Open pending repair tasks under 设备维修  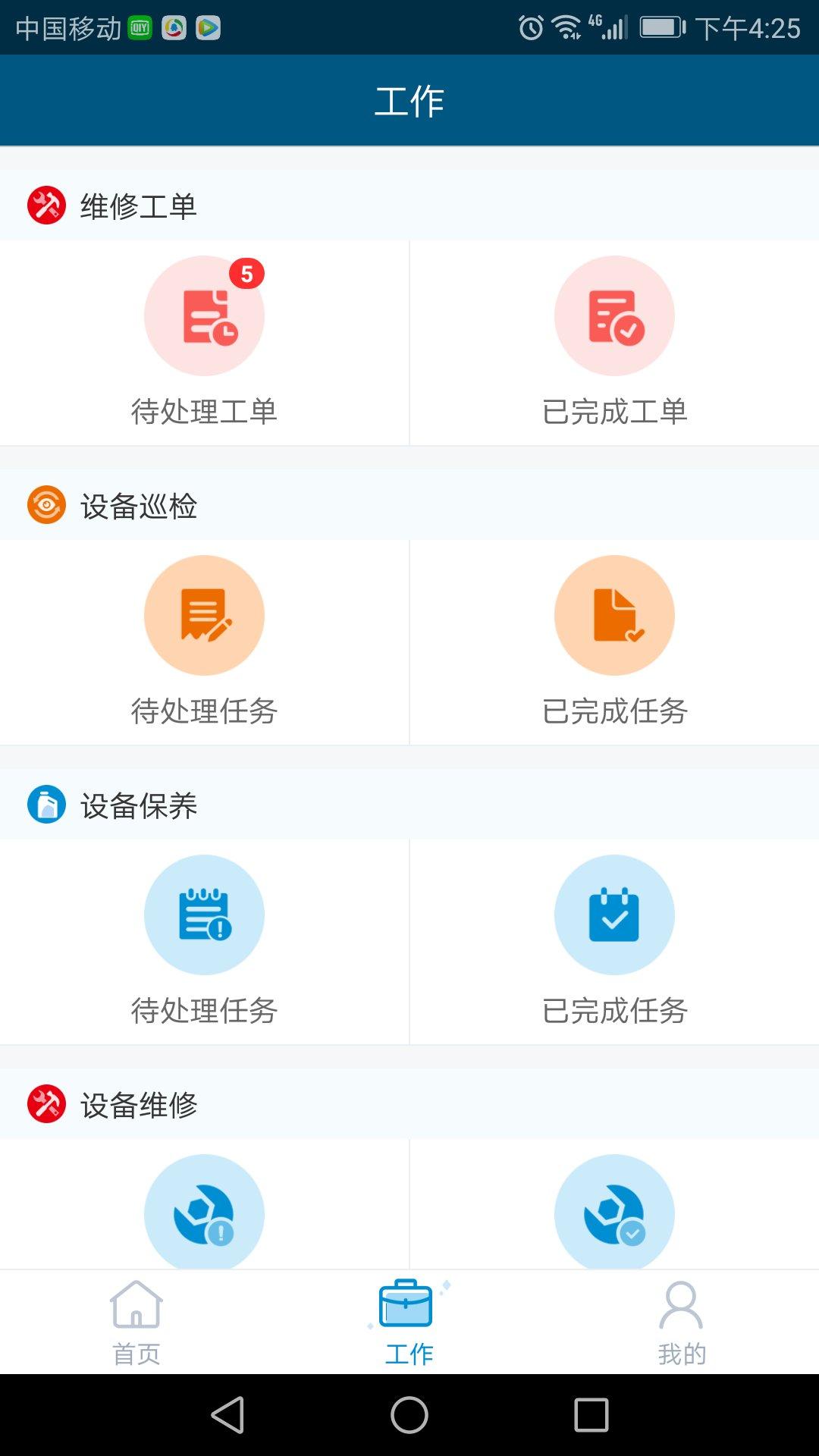click(x=204, y=1213)
